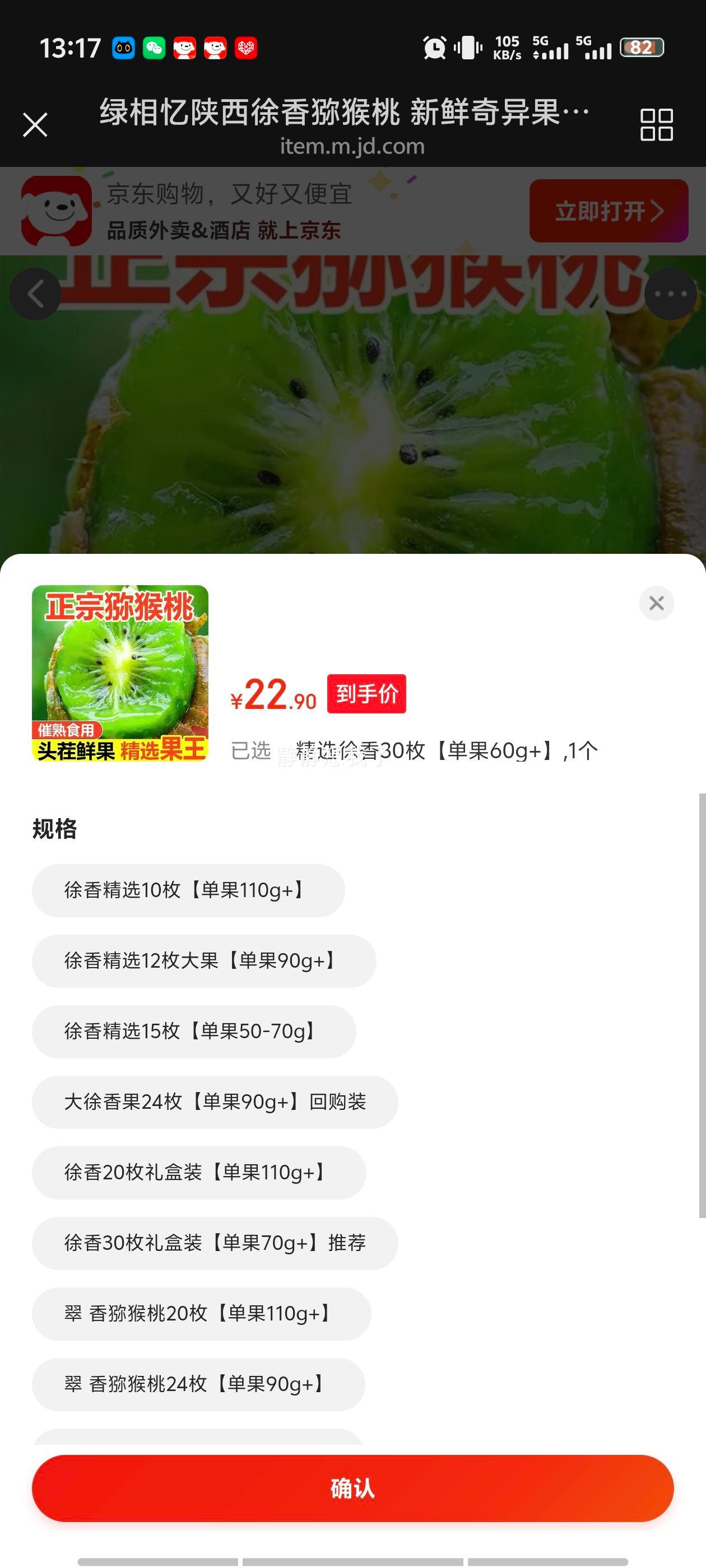Screen dimensions: 706x1568
Task: Tap 立即打开 to open JD app
Action: pyautogui.click(x=607, y=211)
